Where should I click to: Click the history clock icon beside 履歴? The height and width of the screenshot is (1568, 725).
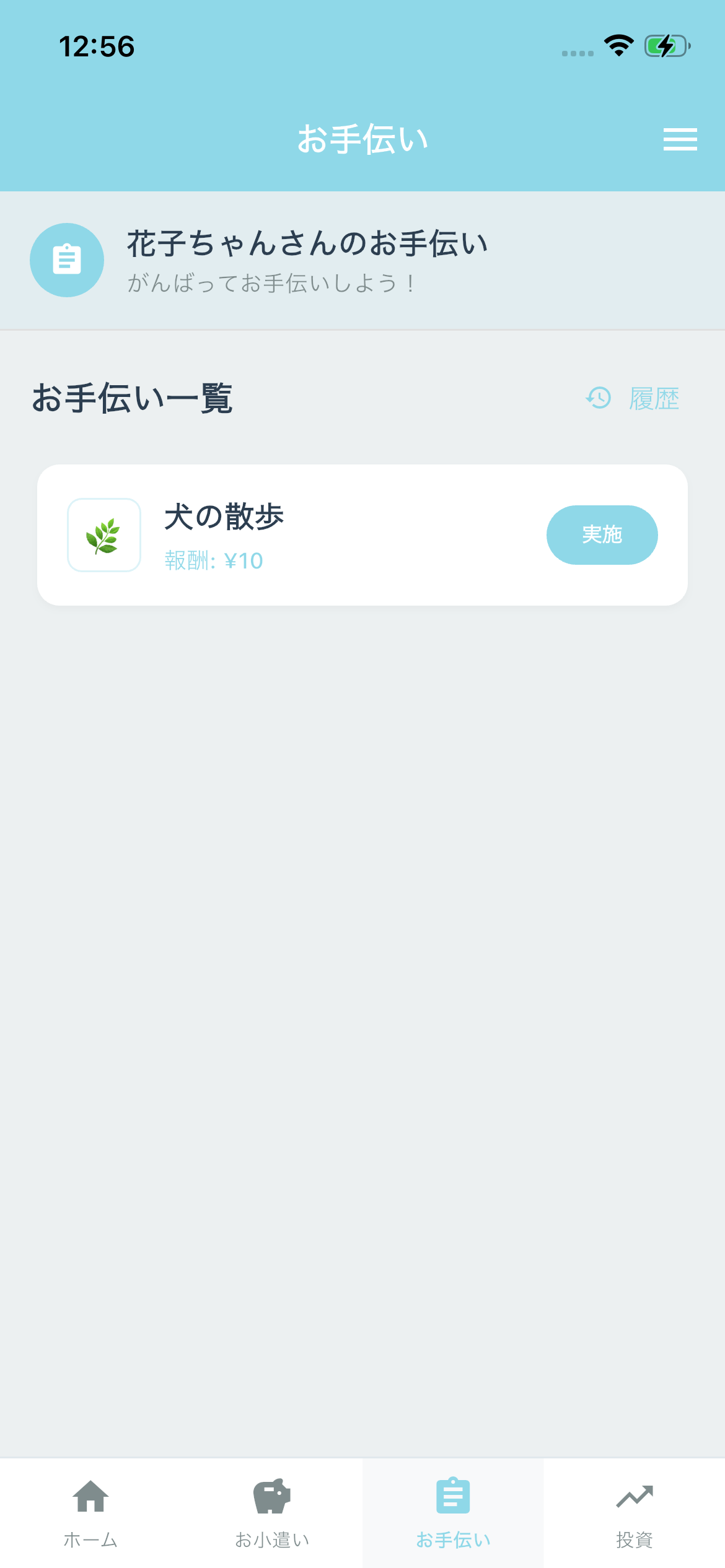tap(597, 398)
